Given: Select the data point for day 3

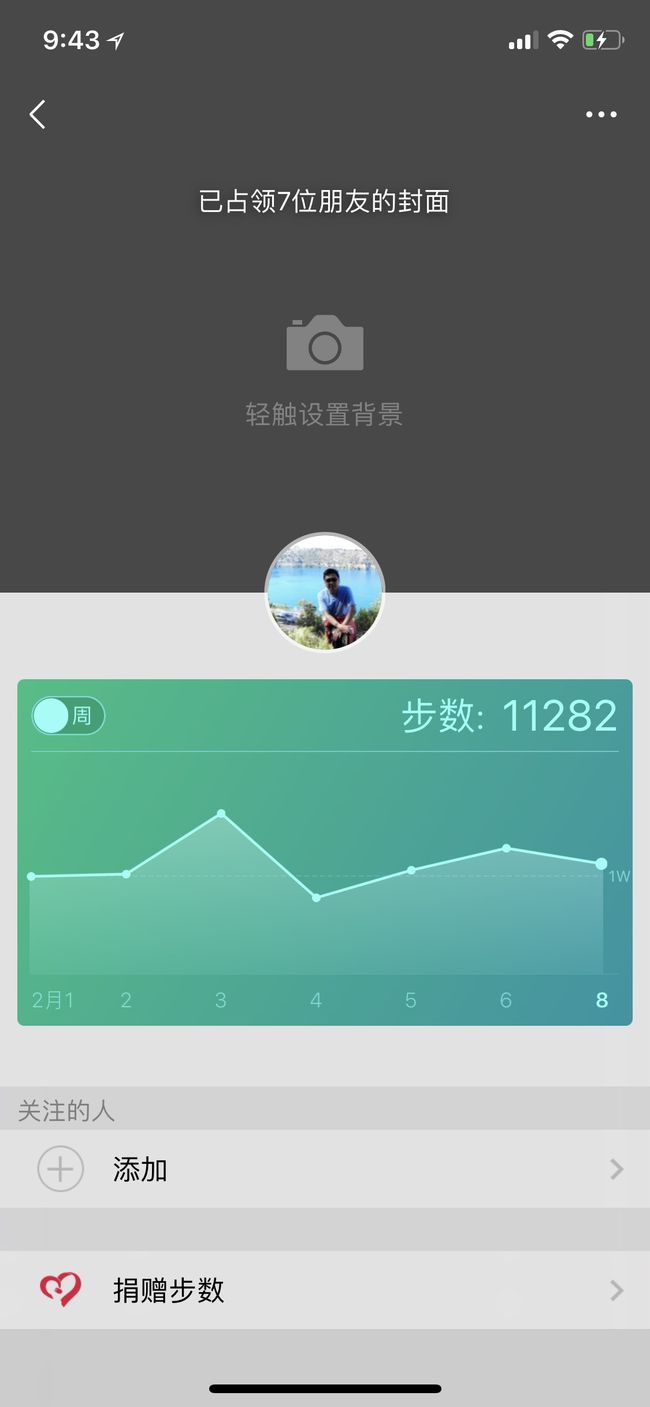Looking at the screenshot, I should pos(221,814).
